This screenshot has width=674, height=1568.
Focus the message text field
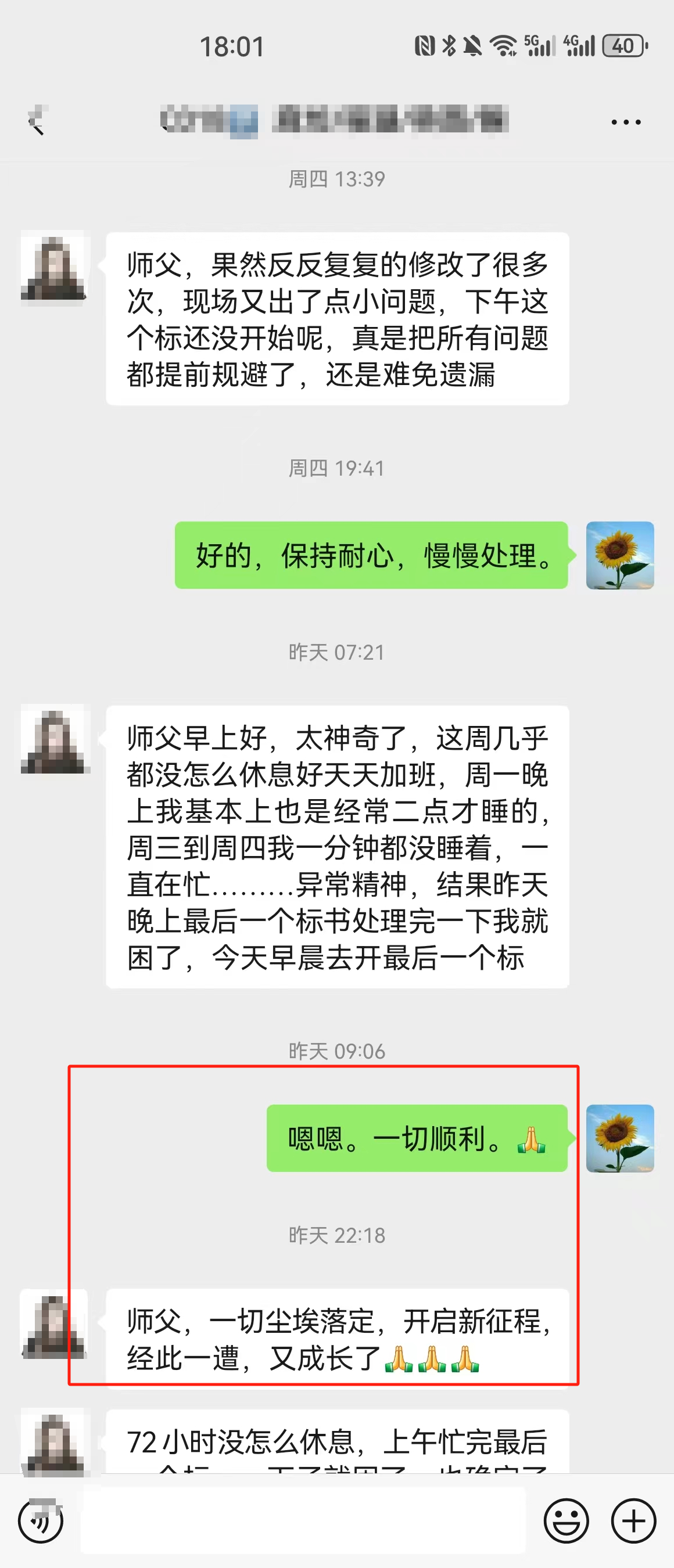click(x=303, y=1520)
